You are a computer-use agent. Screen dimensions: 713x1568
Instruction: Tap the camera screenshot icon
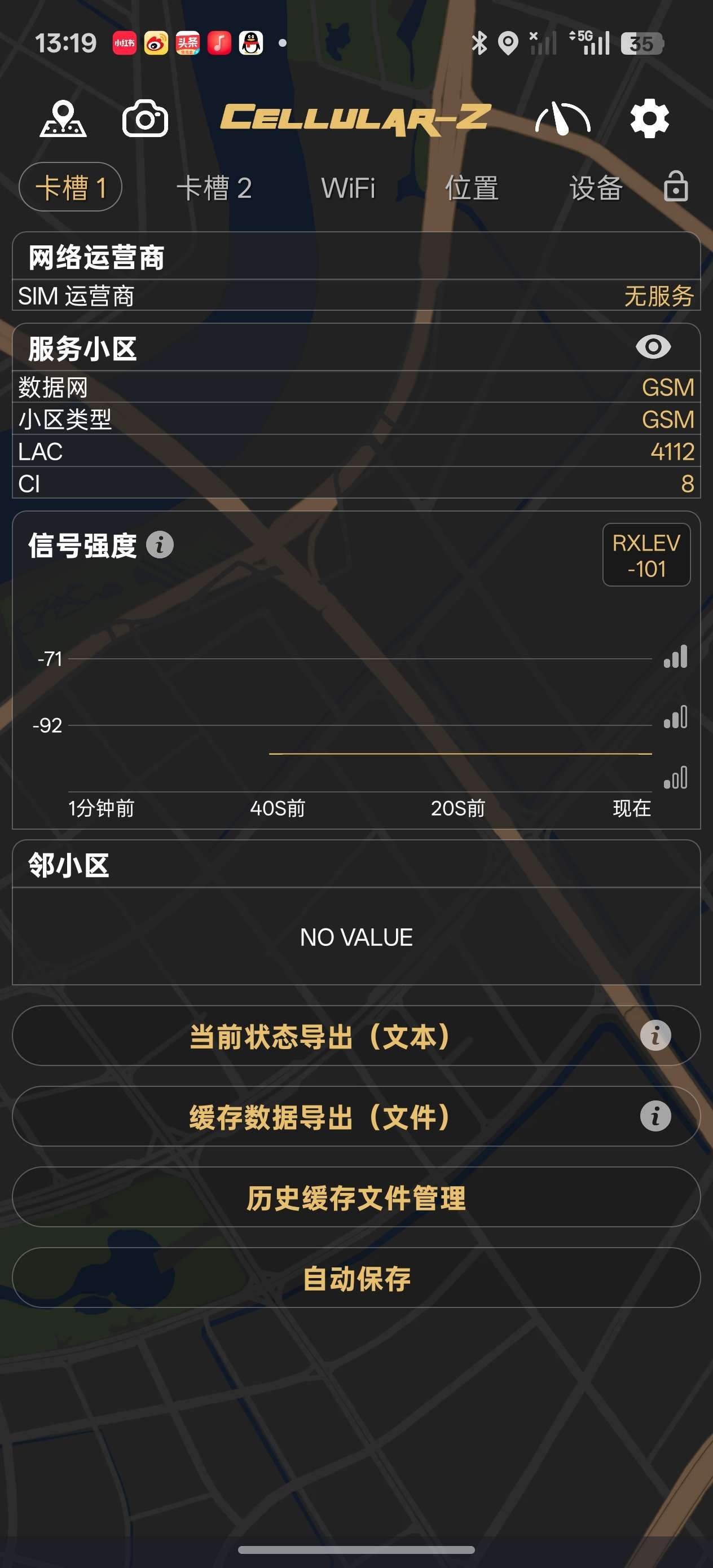tap(145, 118)
